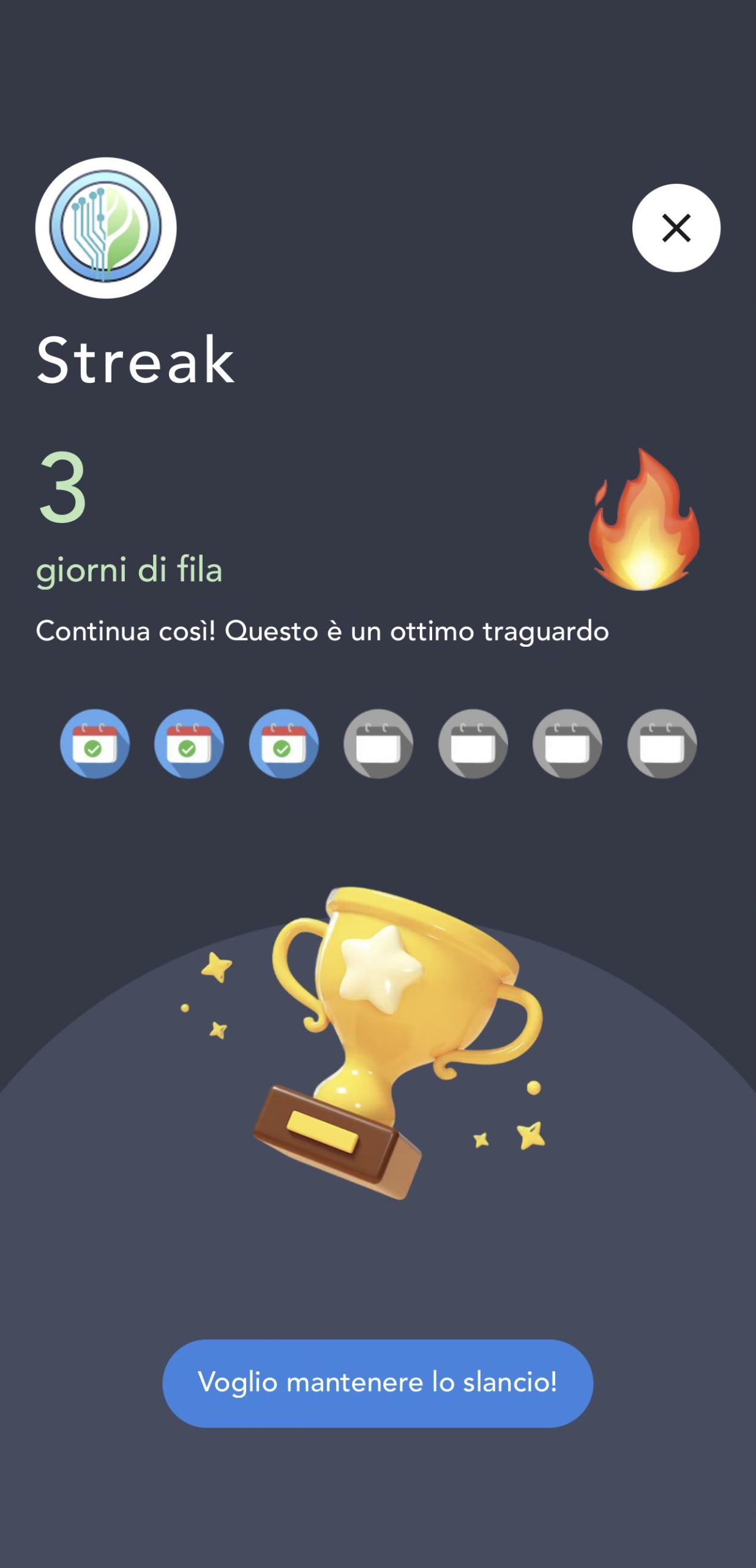Tap 'Voglio mantenere lo slancio!' button
This screenshot has height=1568, width=756.
(x=377, y=1383)
